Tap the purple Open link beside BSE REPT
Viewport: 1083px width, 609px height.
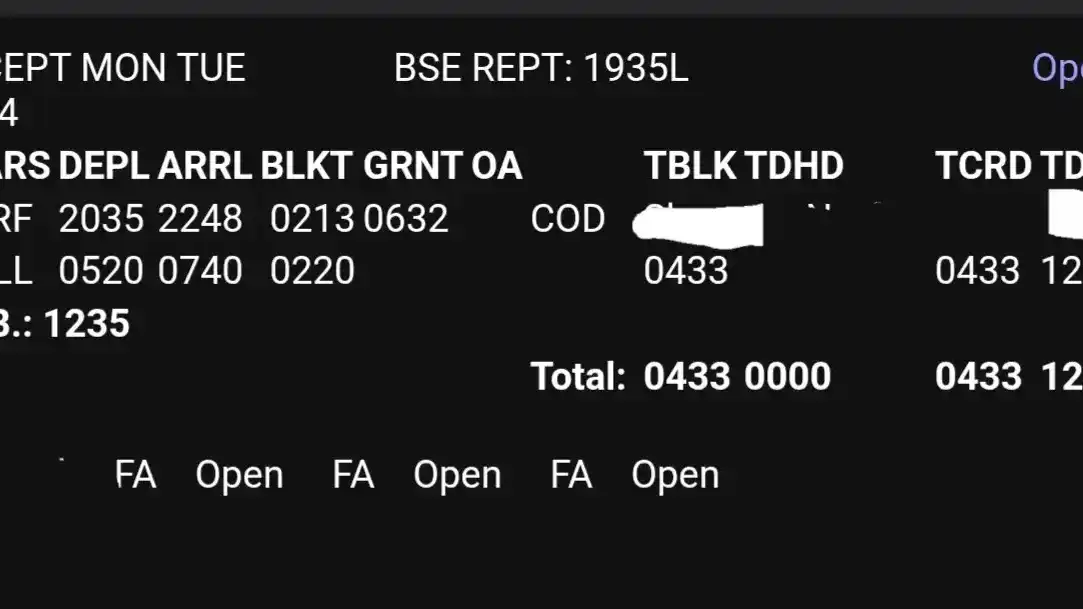click(x=1057, y=68)
